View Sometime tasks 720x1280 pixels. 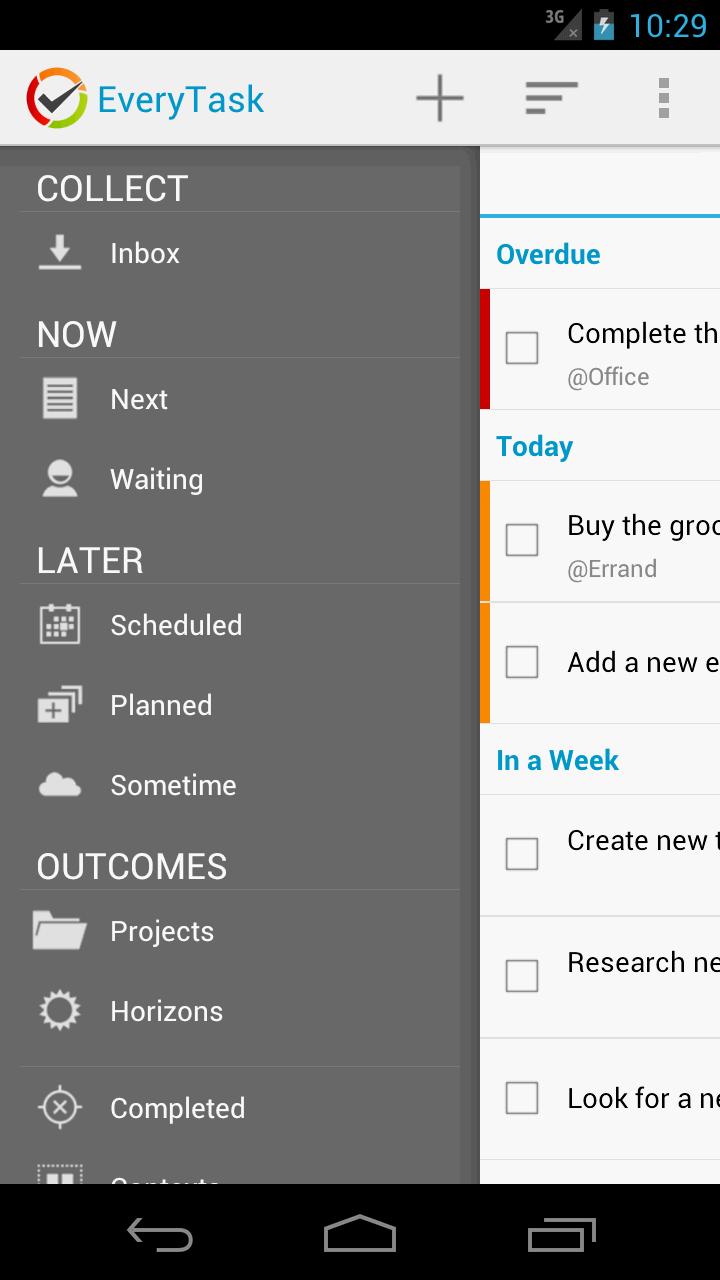pos(173,785)
